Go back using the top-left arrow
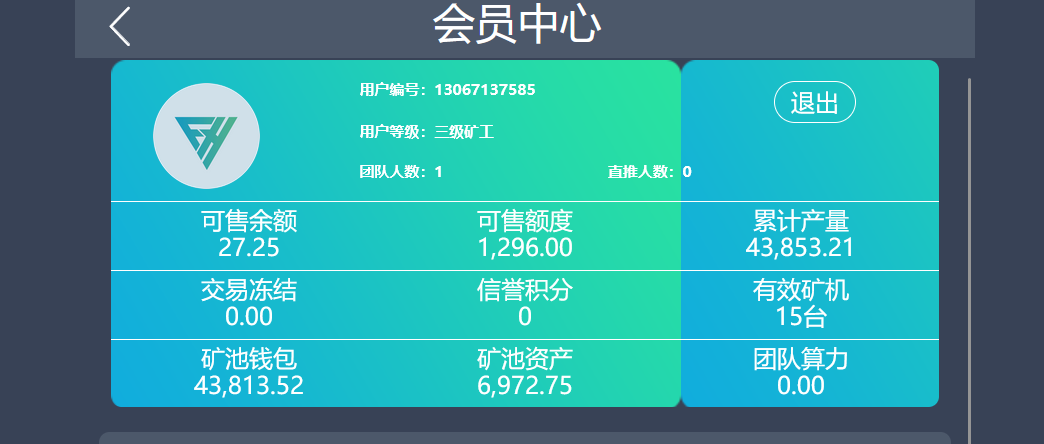Screen dimensions: 1044x444 click(120, 27)
